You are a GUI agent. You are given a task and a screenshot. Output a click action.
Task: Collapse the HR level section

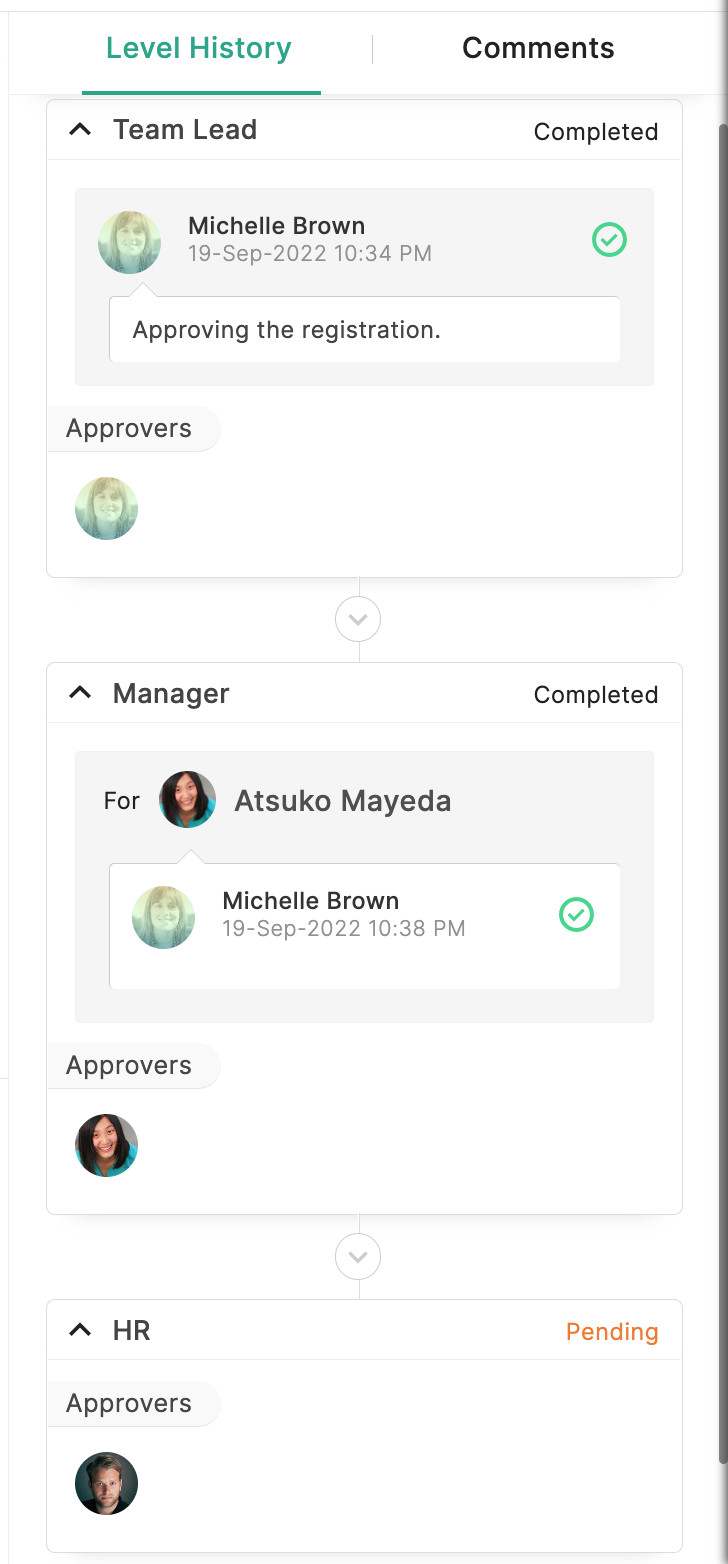click(x=80, y=1330)
